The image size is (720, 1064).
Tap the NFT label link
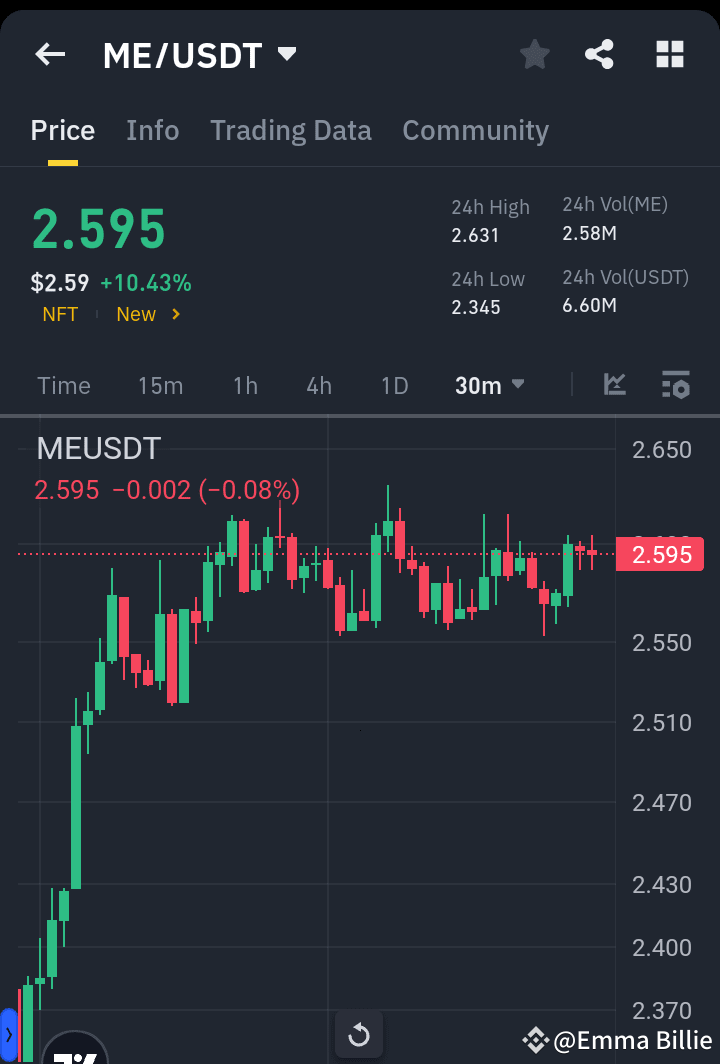point(59,314)
